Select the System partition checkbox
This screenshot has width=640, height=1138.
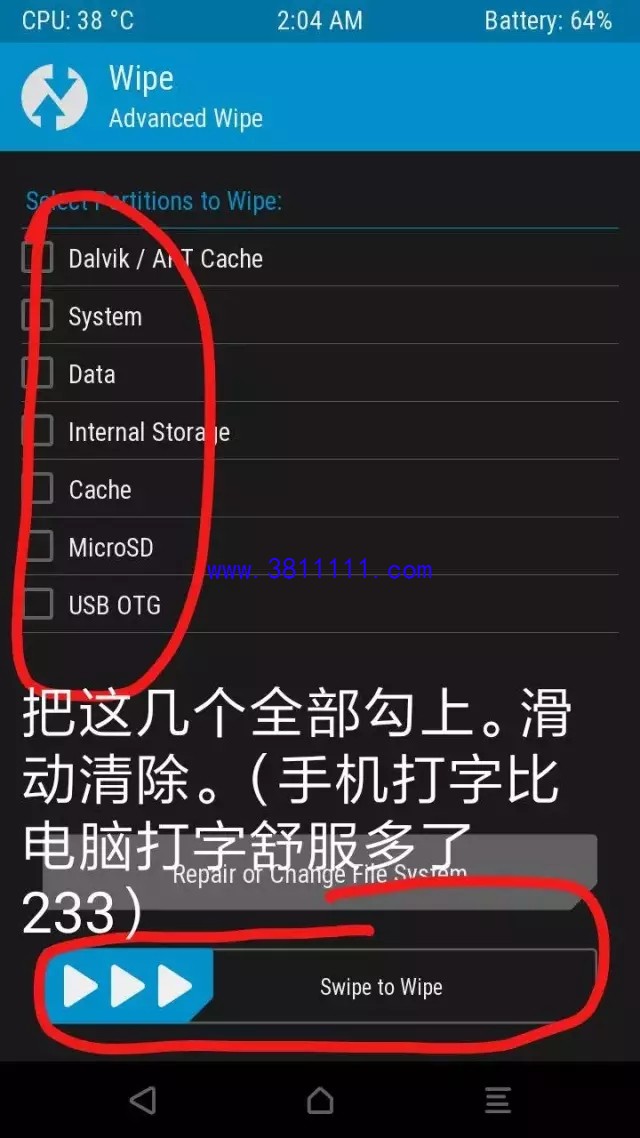pos(38,316)
